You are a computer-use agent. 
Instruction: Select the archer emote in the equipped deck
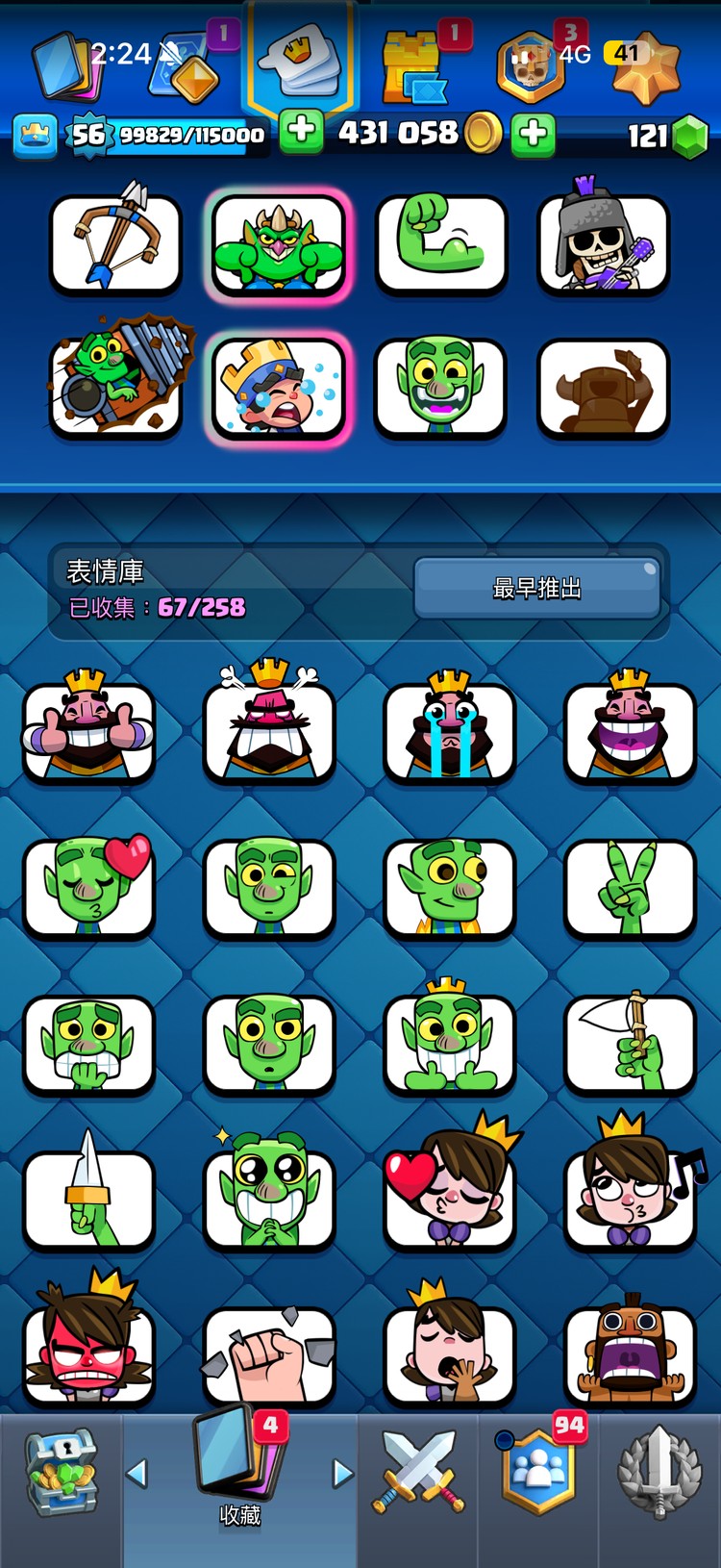point(115,245)
